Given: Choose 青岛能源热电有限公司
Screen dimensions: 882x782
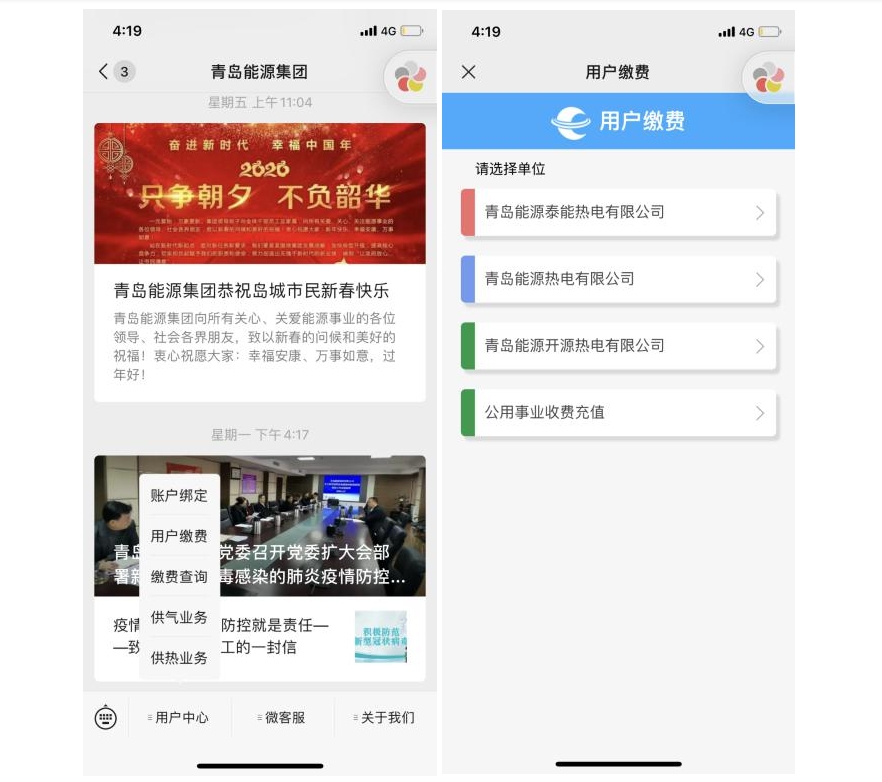Looking at the screenshot, I should pos(618,279).
